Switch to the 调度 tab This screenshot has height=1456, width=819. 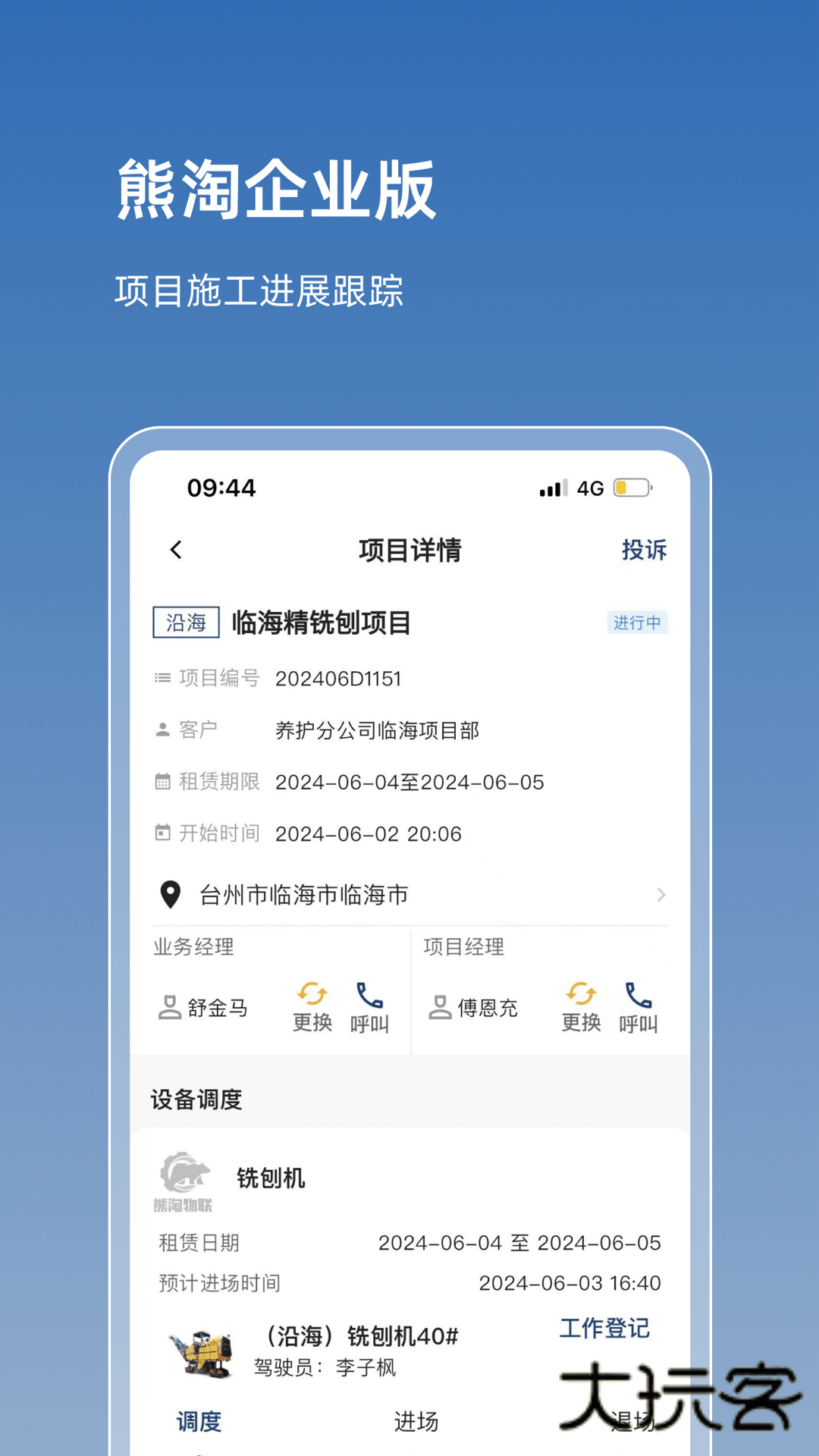tap(199, 1423)
